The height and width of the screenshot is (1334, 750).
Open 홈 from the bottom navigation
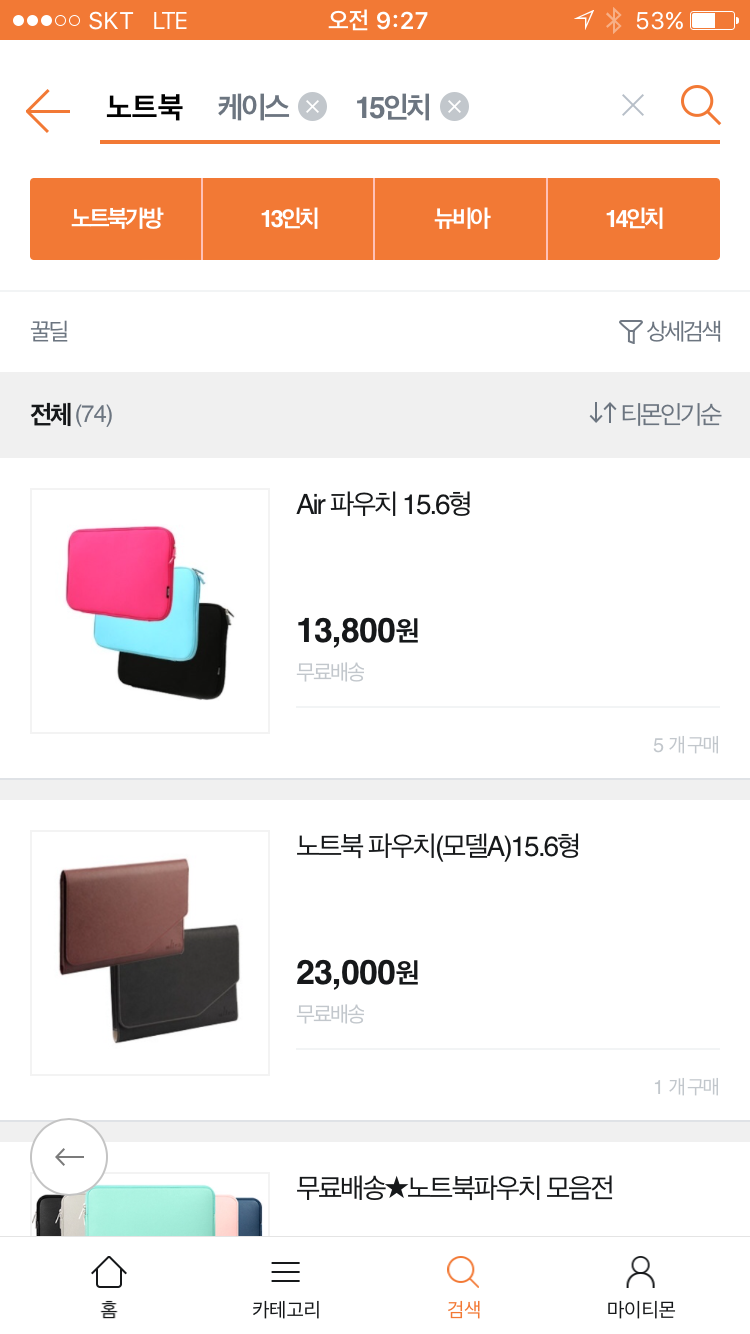tap(108, 1283)
